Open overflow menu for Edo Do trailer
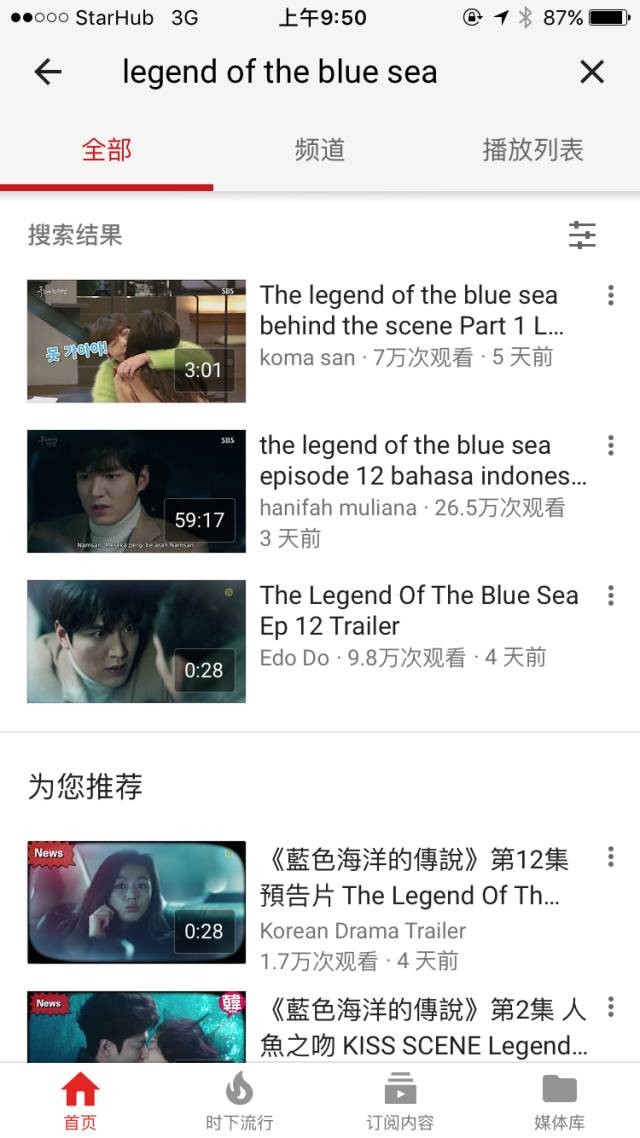 tap(610, 596)
